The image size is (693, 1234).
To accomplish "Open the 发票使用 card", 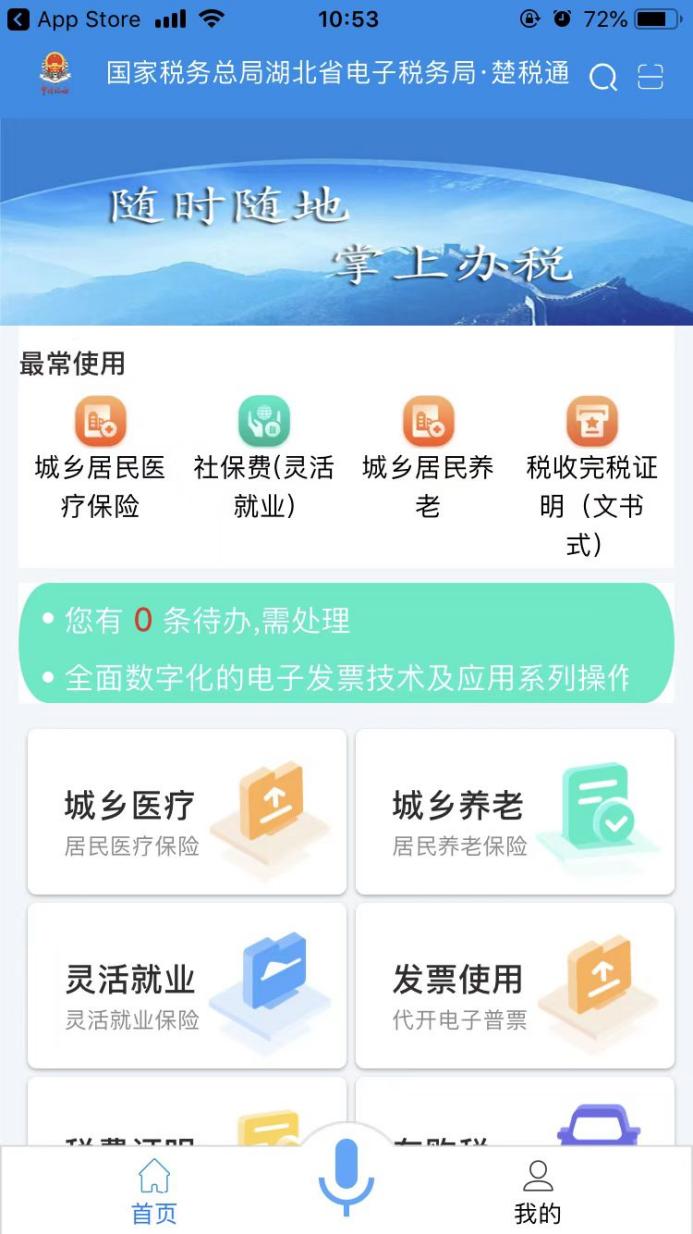I will (x=515, y=986).
